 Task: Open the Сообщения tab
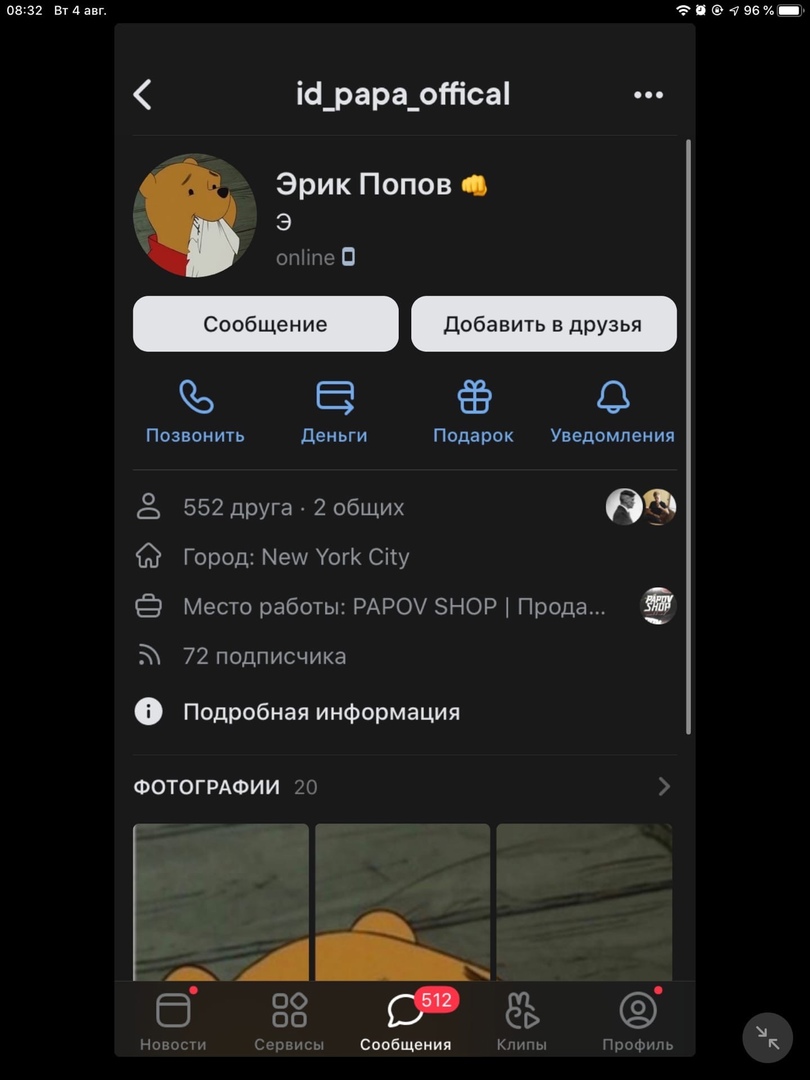coord(405,1022)
